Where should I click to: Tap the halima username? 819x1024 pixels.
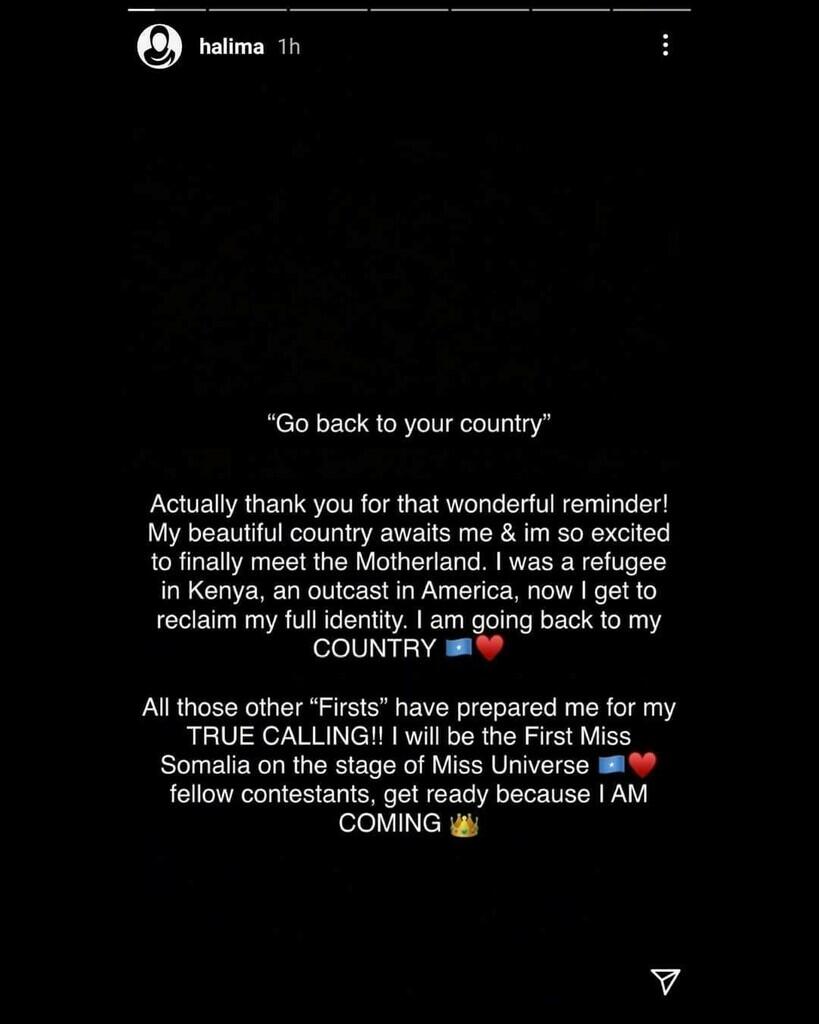[231, 47]
